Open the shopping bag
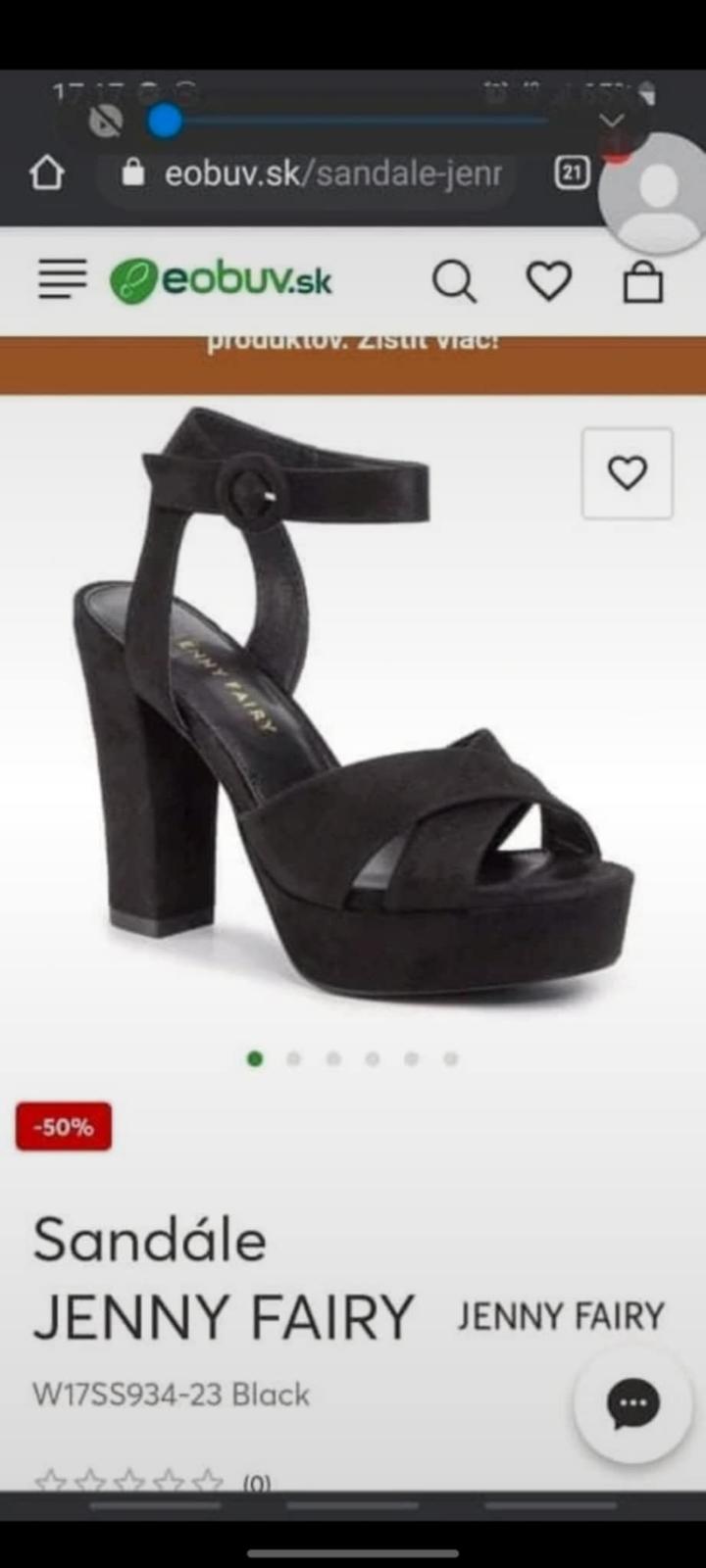Viewport: 706px width, 1568px height. (643, 281)
